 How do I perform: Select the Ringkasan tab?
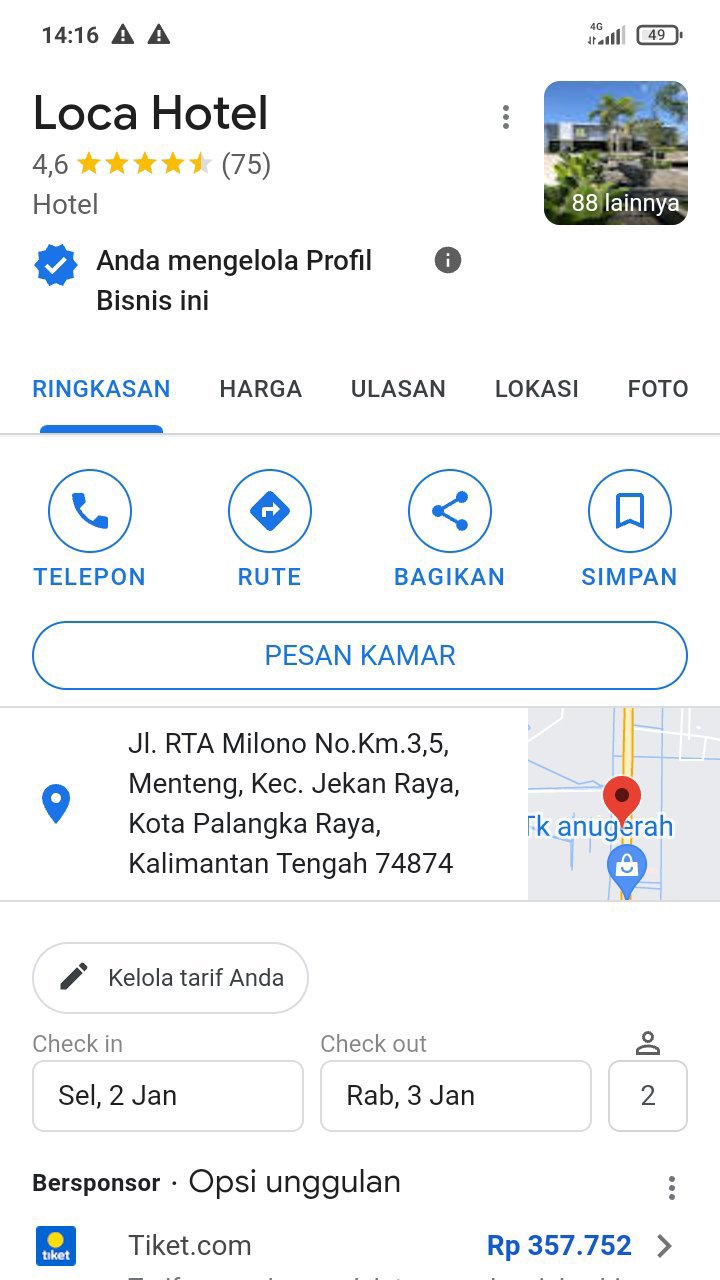pyautogui.click(x=101, y=389)
